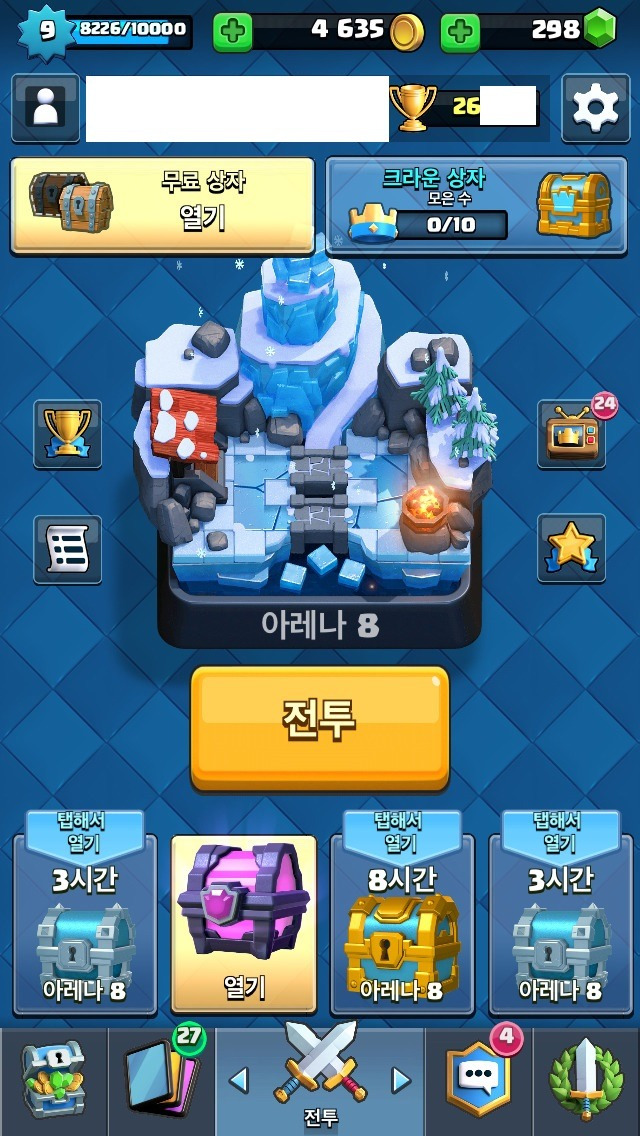Screen dimensions: 640x1136
Task: Add gold with the green plus button
Action: tap(232, 31)
